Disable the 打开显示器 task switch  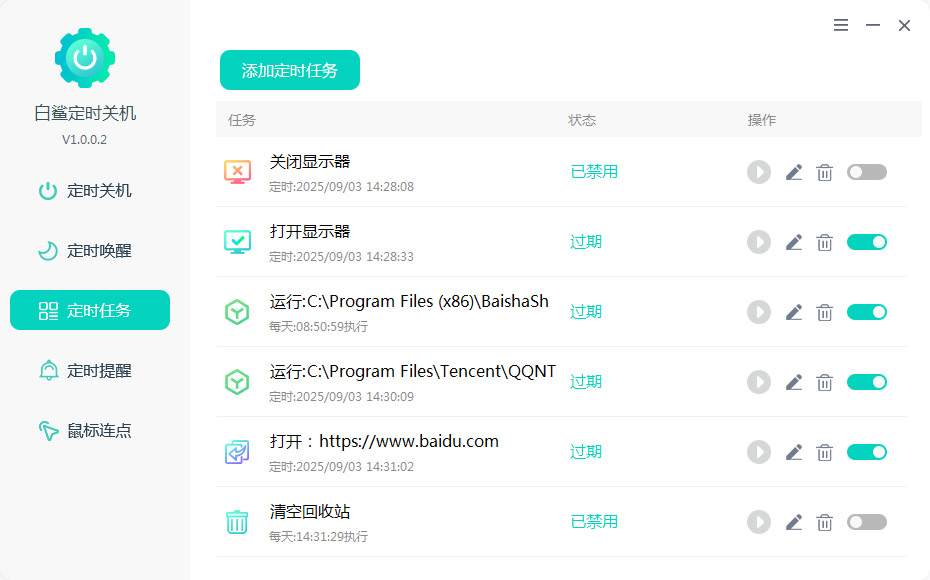coord(866,242)
